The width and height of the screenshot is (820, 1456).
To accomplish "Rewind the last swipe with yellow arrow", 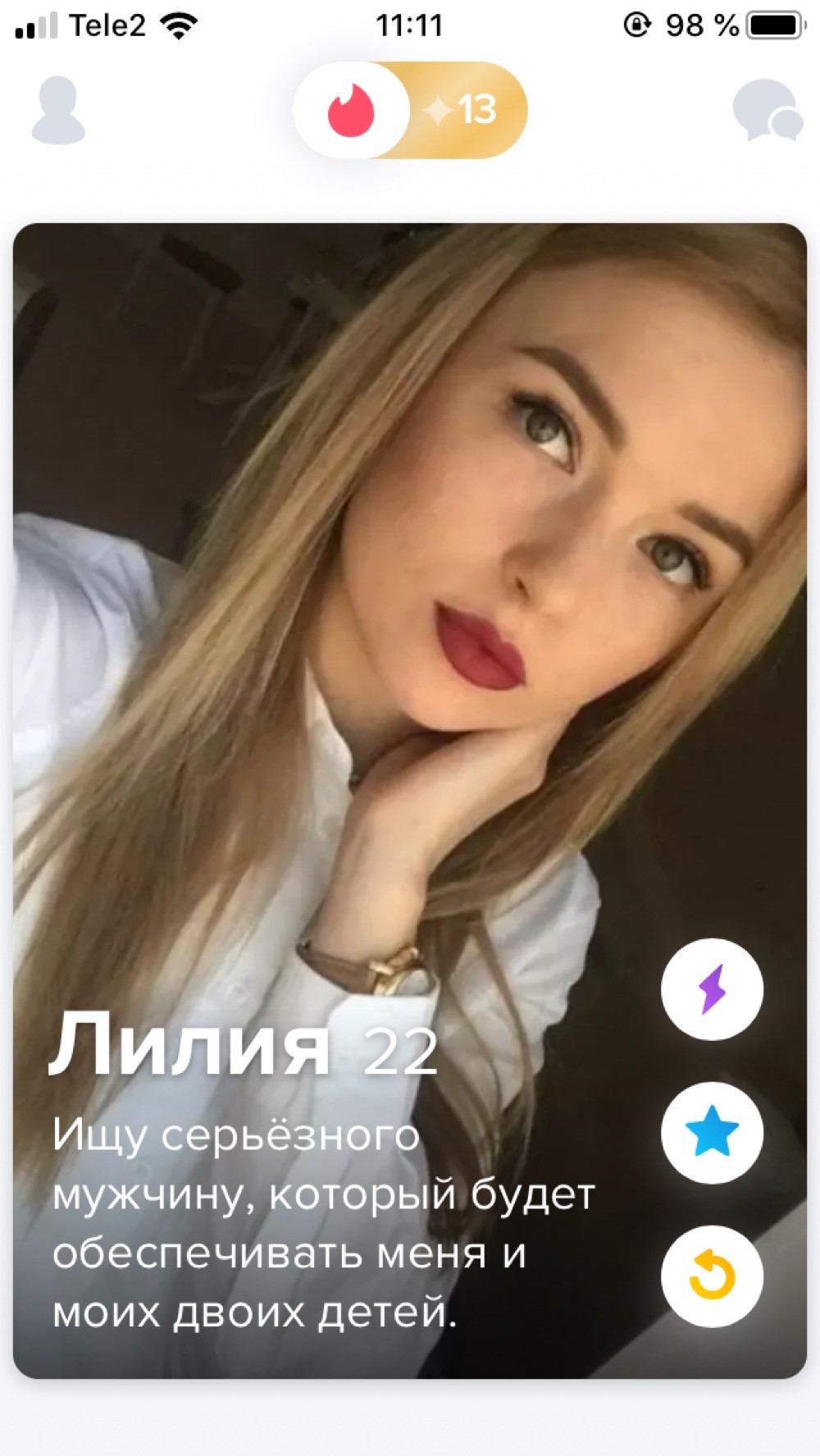I will point(712,1276).
